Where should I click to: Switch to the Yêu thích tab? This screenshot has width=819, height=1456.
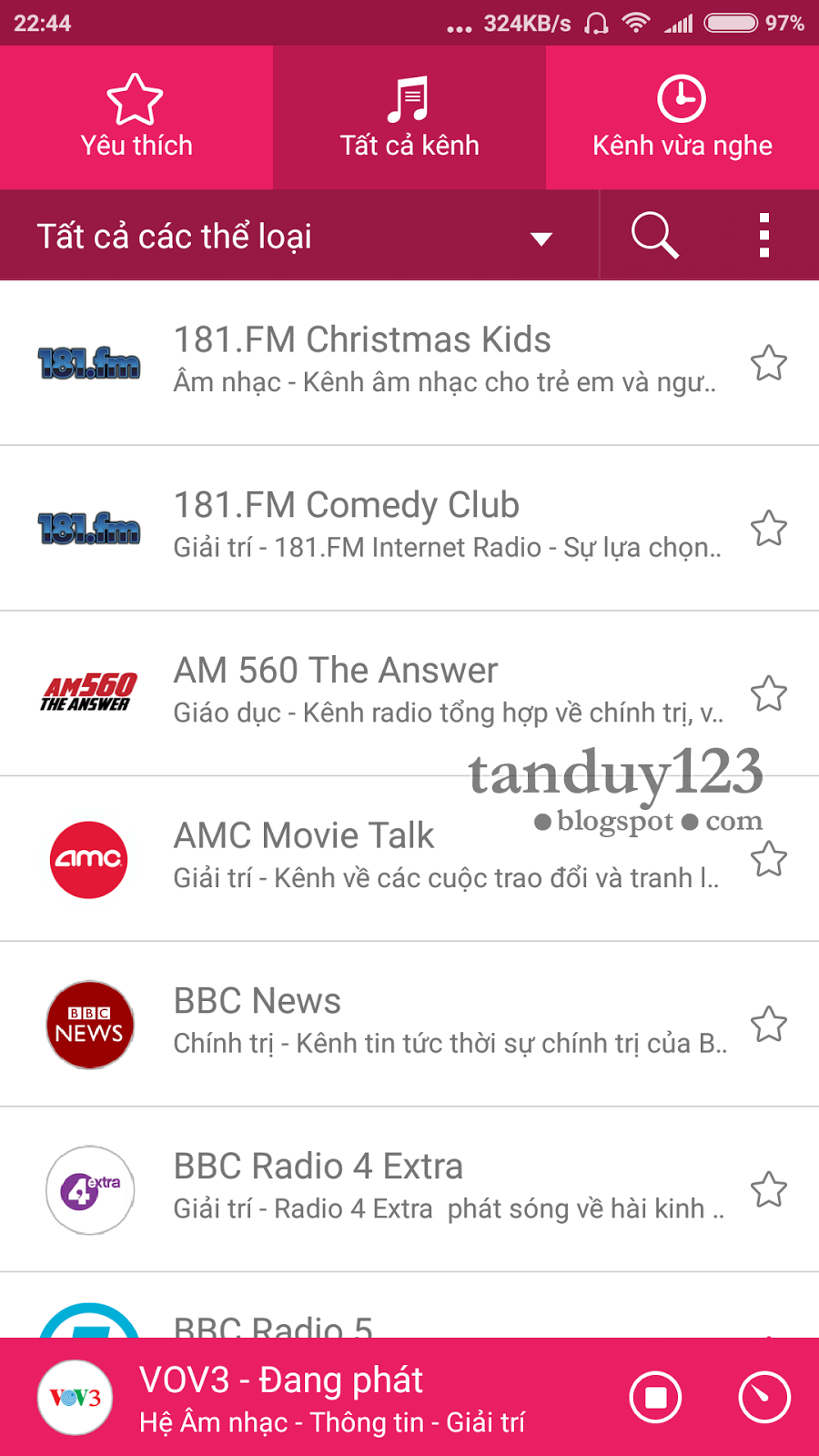coord(136,118)
